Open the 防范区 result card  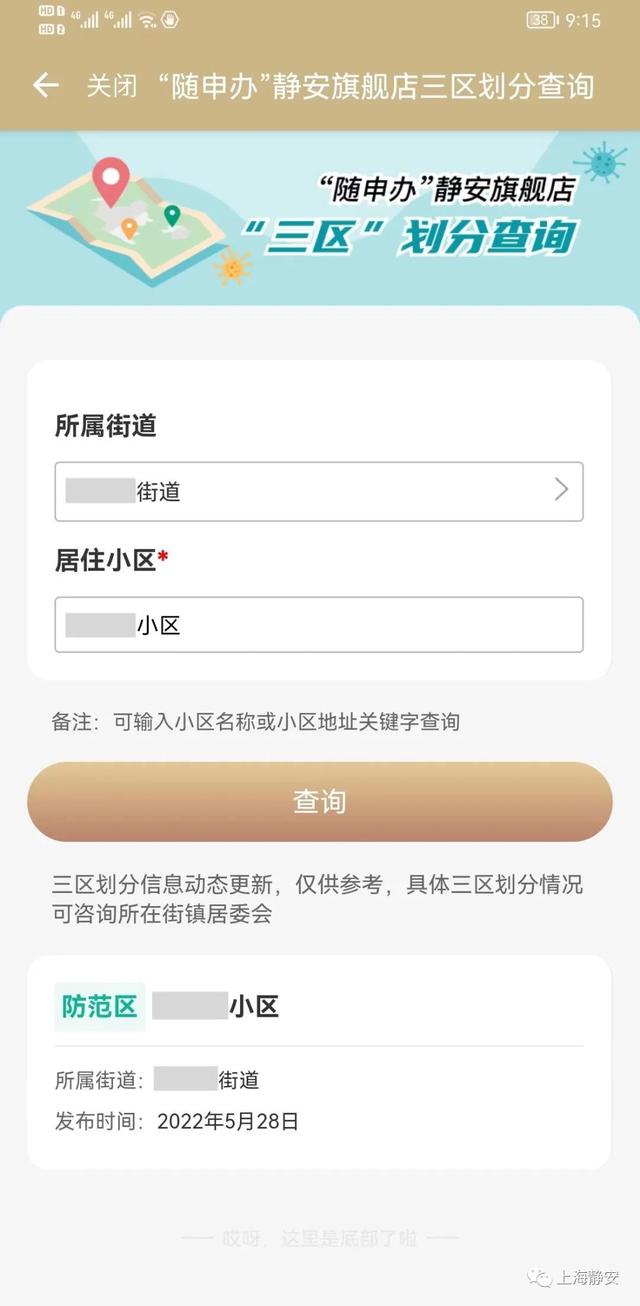coord(319,1062)
